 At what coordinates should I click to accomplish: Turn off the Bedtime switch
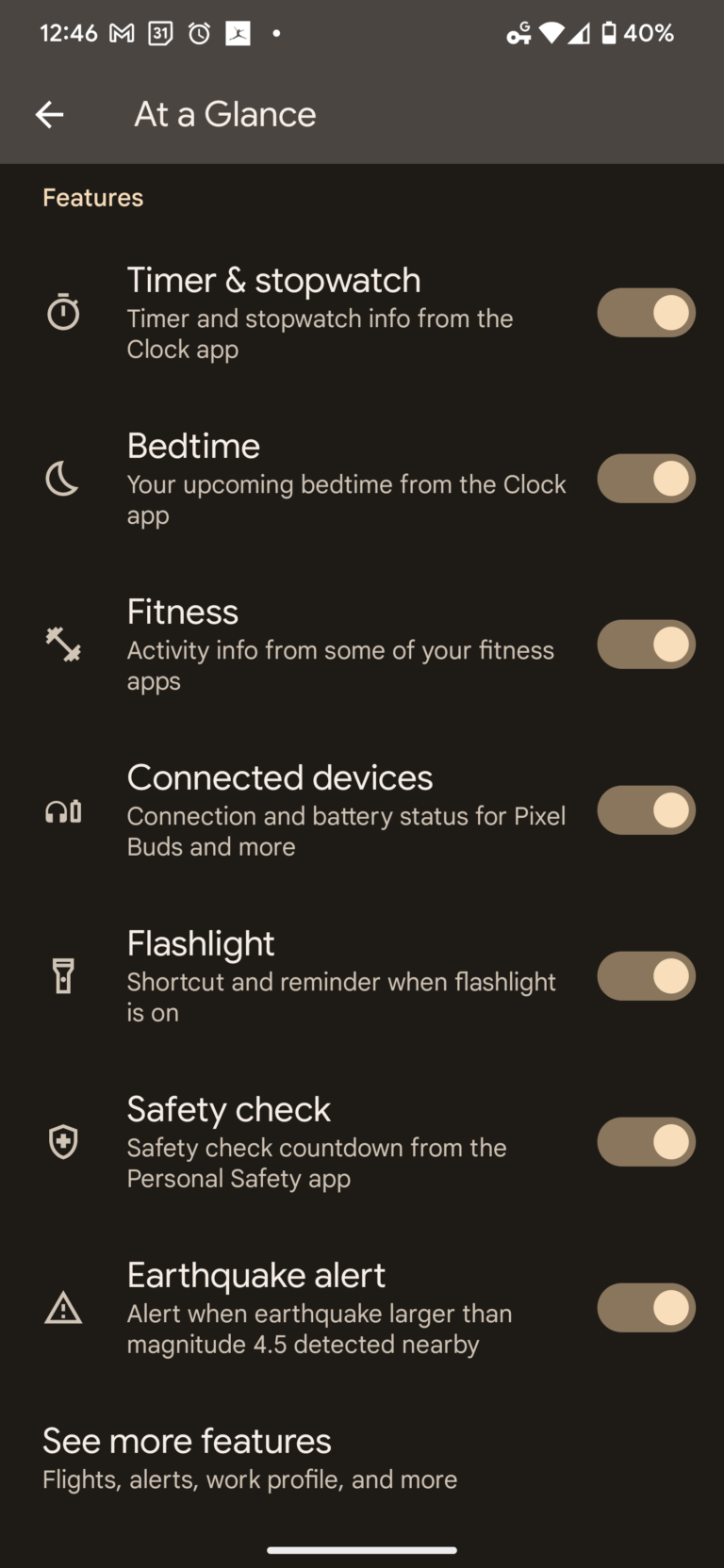646,478
